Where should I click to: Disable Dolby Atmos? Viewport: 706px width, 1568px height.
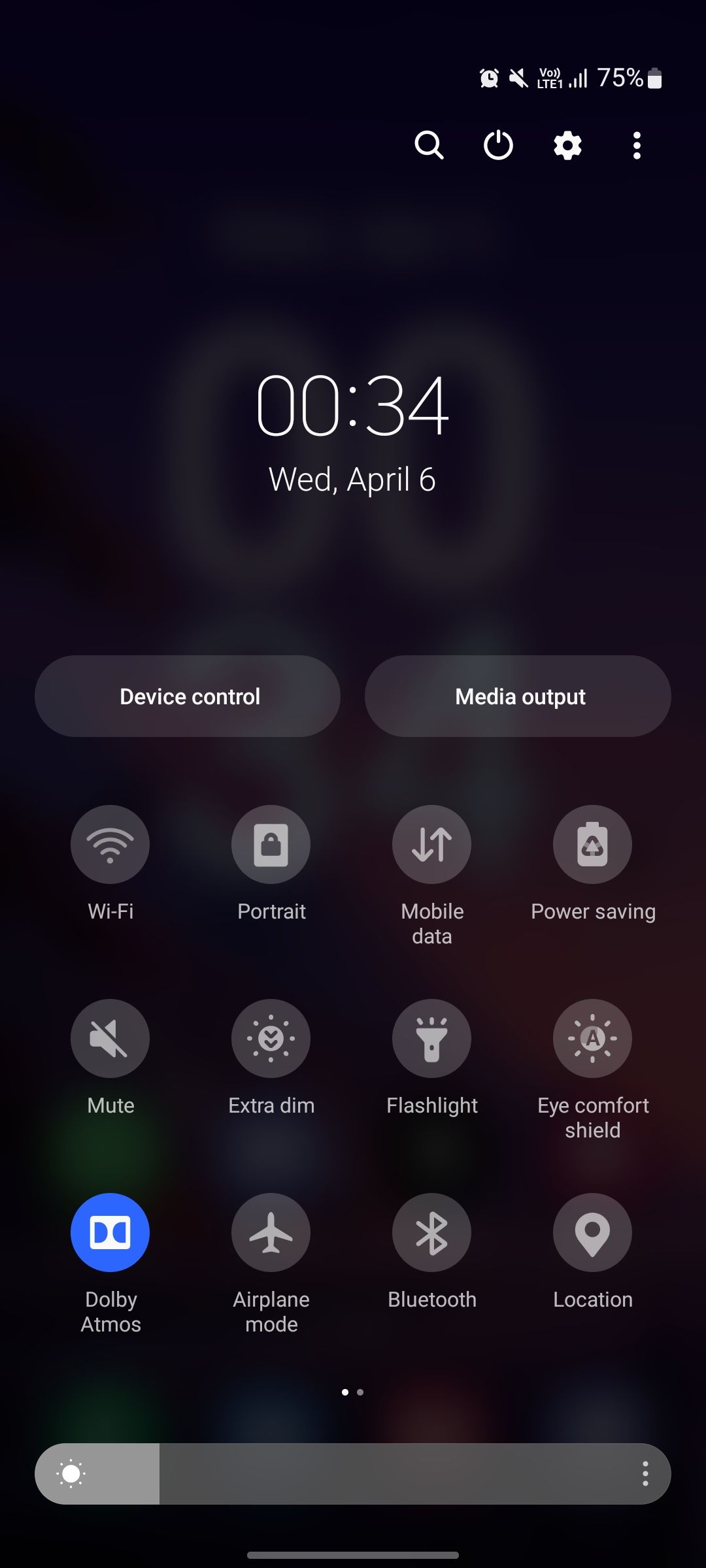(110, 1232)
